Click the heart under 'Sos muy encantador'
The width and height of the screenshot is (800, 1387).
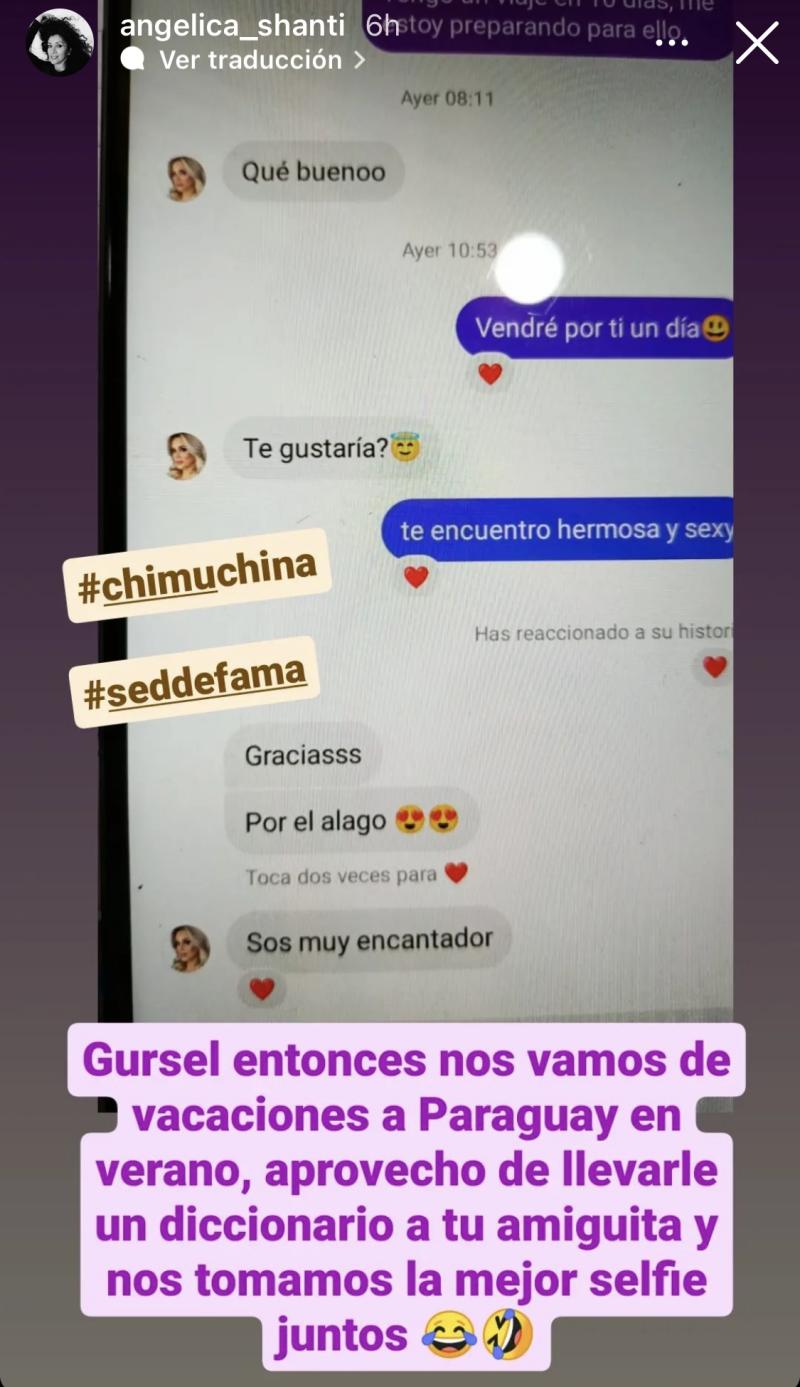click(262, 989)
